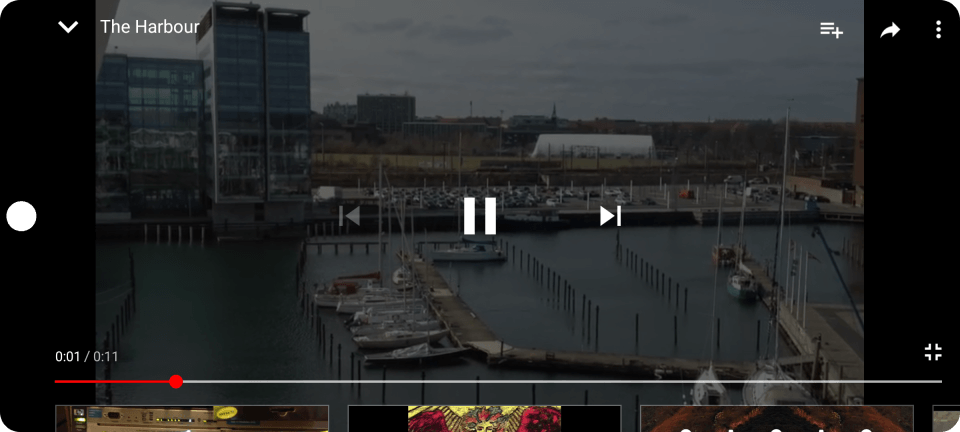Pause the video playback

click(480, 216)
